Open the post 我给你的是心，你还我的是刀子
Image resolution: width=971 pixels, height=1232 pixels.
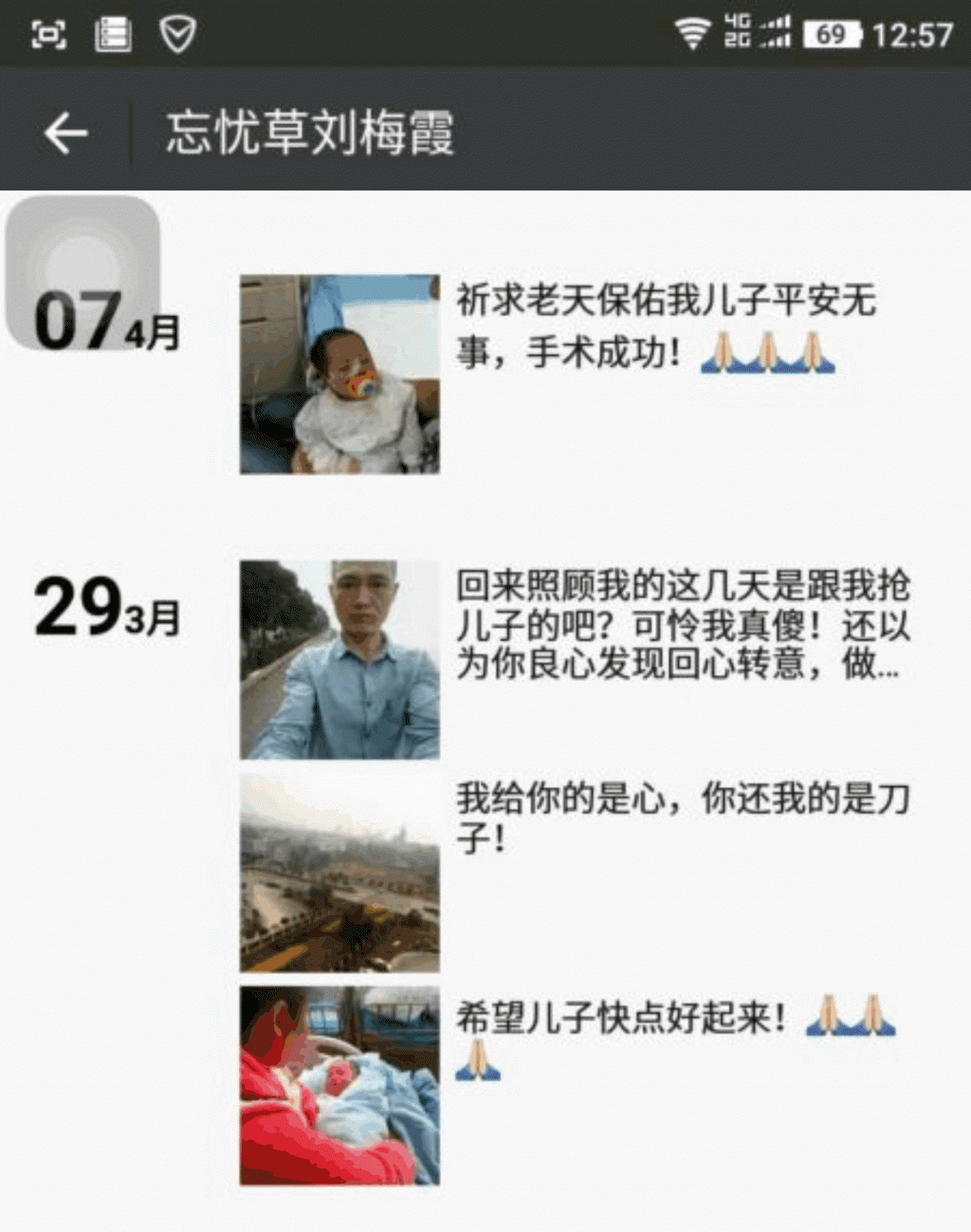click(681, 818)
